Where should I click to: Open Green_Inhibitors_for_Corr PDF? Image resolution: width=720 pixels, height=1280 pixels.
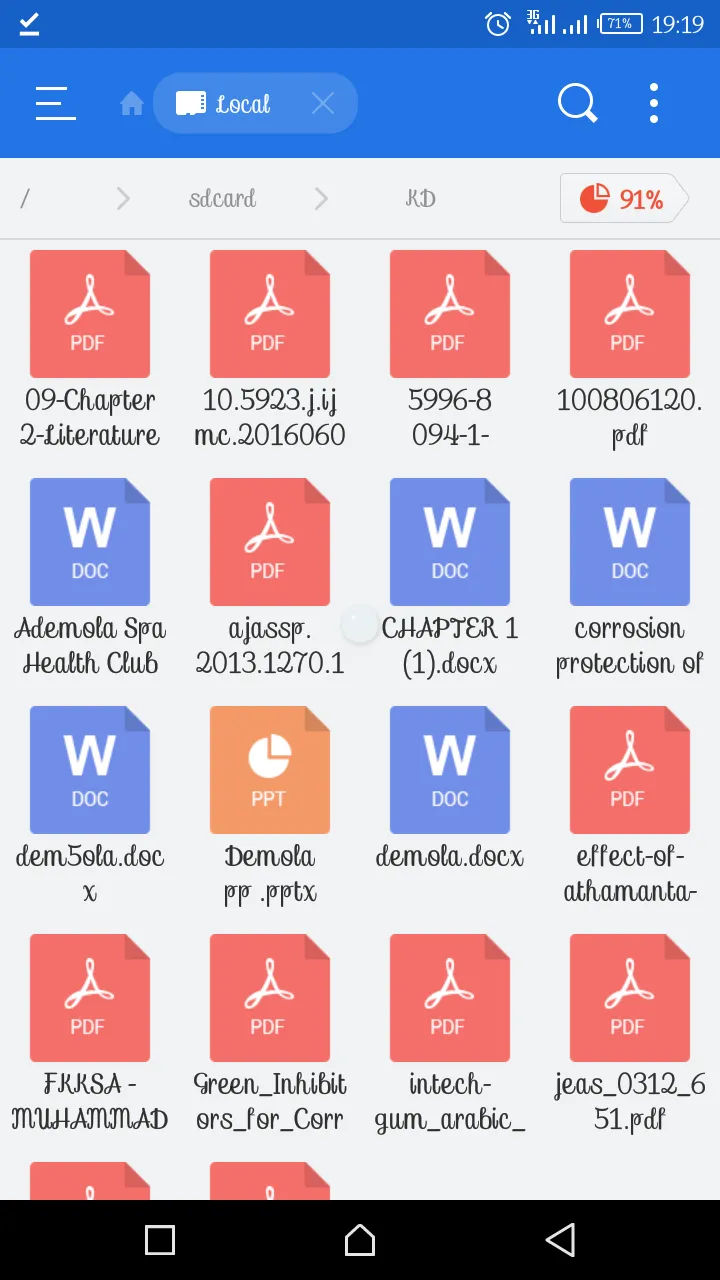tap(270, 1033)
